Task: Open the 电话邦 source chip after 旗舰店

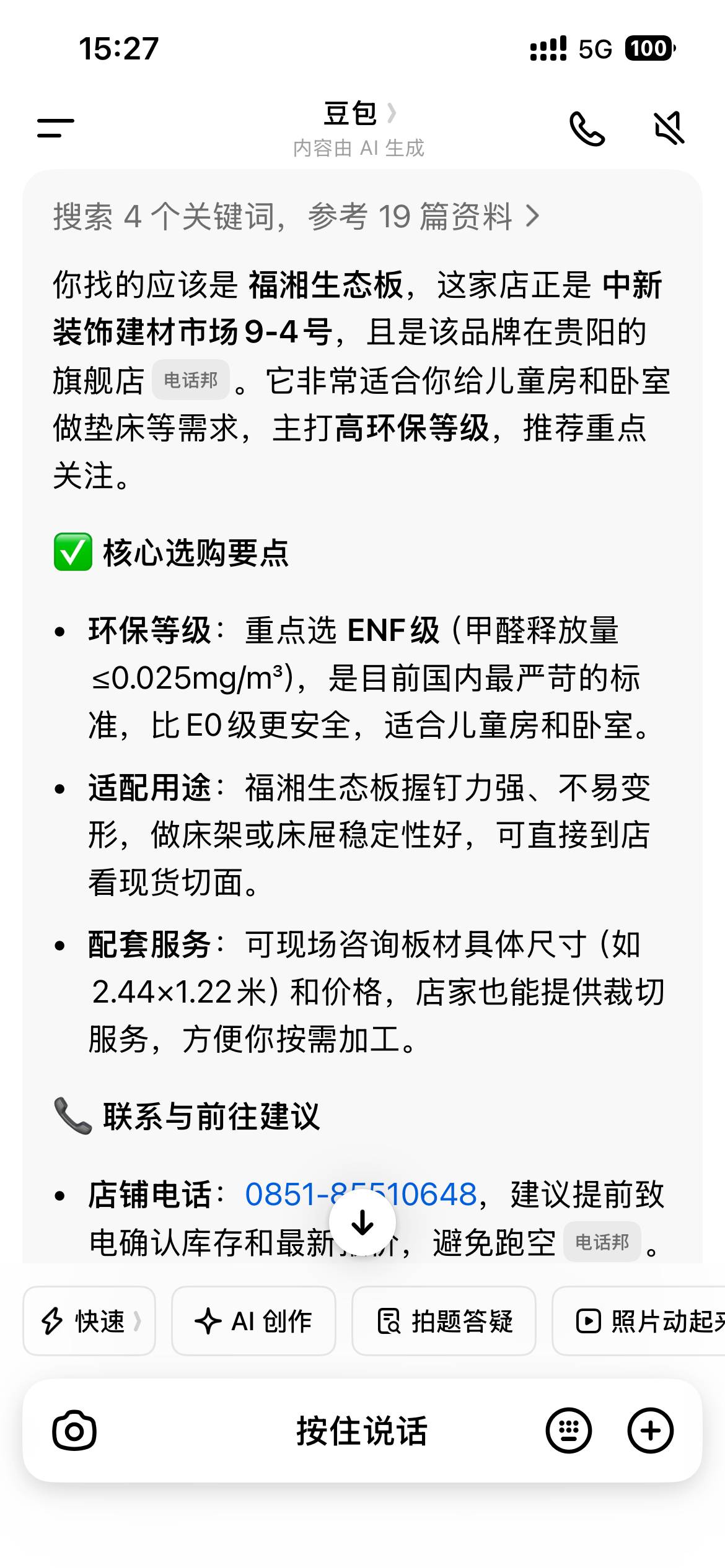Action: [x=190, y=380]
